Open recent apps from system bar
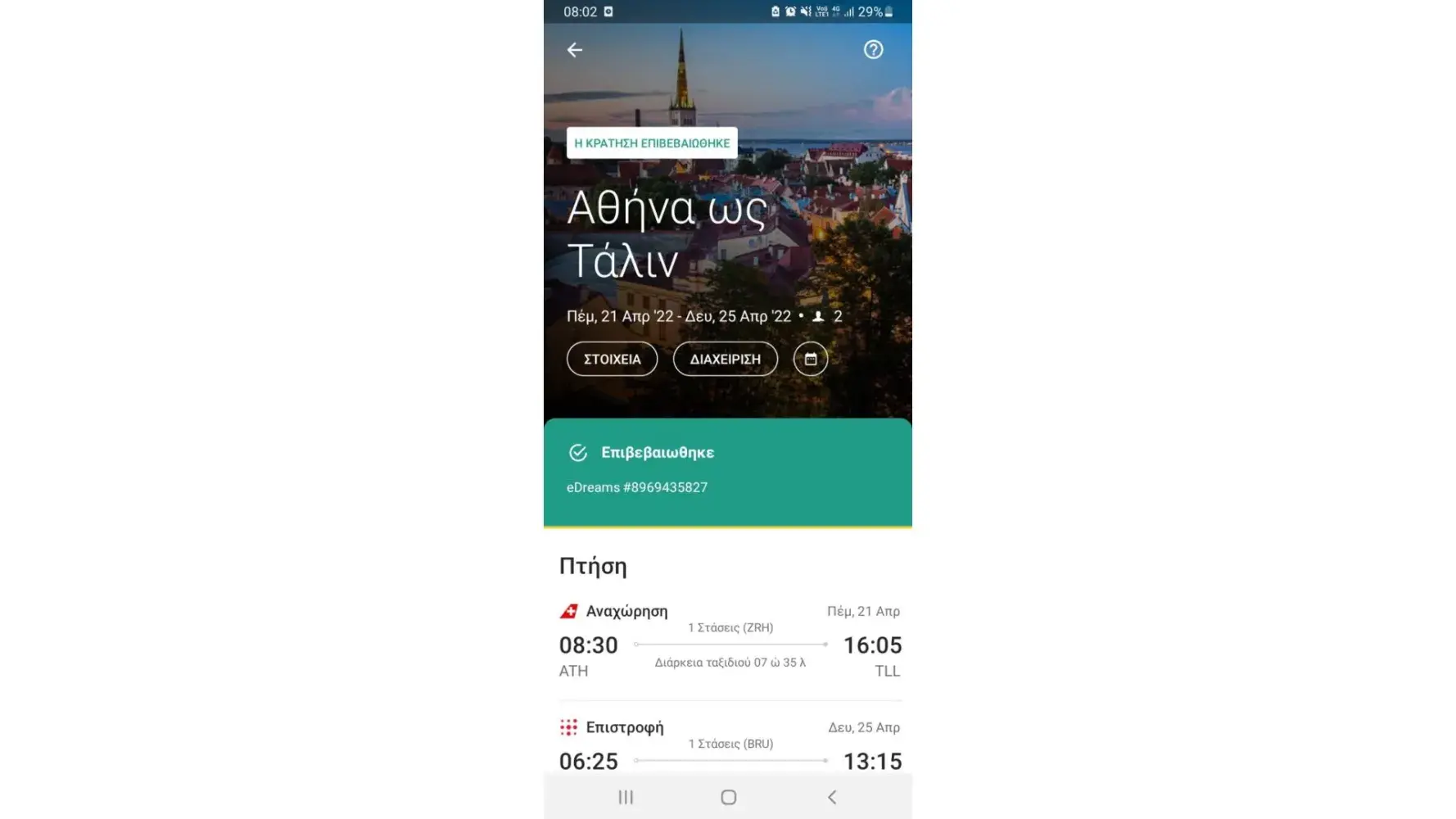Image resolution: width=1456 pixels, height=819 pixels. 626,797
